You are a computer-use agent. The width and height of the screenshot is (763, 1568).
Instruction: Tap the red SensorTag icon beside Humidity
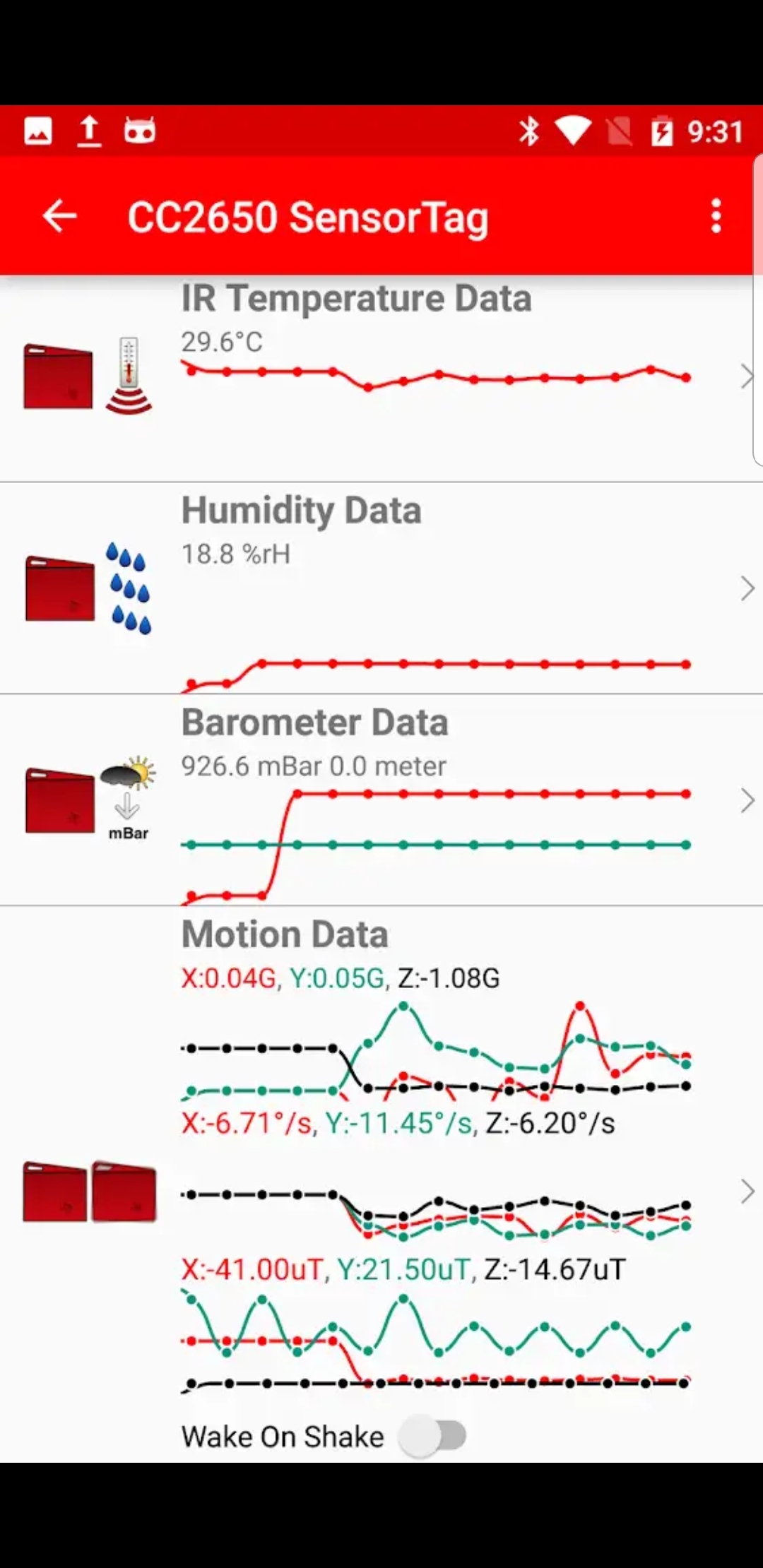(x=59, y=586)
